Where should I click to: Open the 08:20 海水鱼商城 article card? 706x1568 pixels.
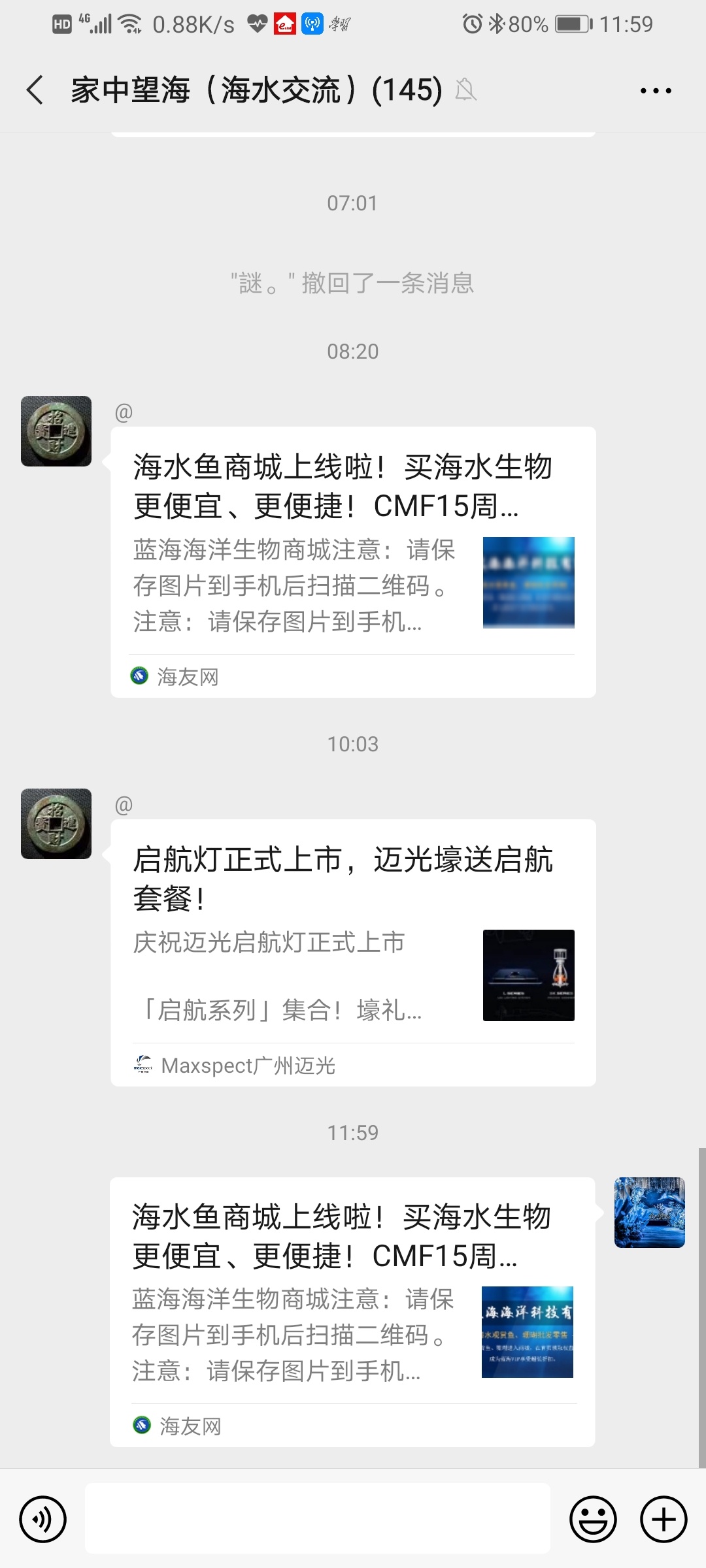tap(353, 562)
